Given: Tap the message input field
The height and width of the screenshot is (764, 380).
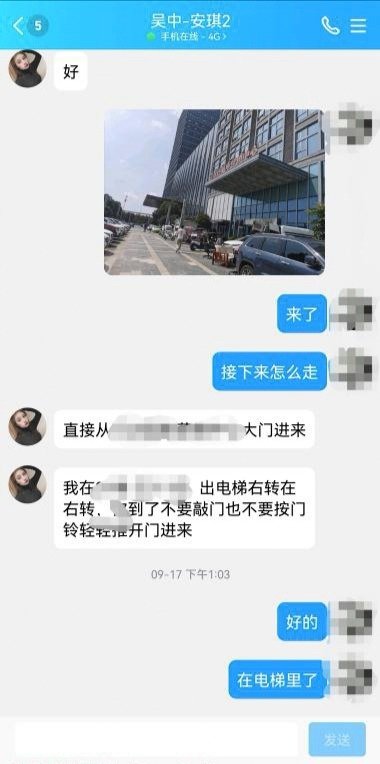Looking at the screenshot, I should point(156,739).
